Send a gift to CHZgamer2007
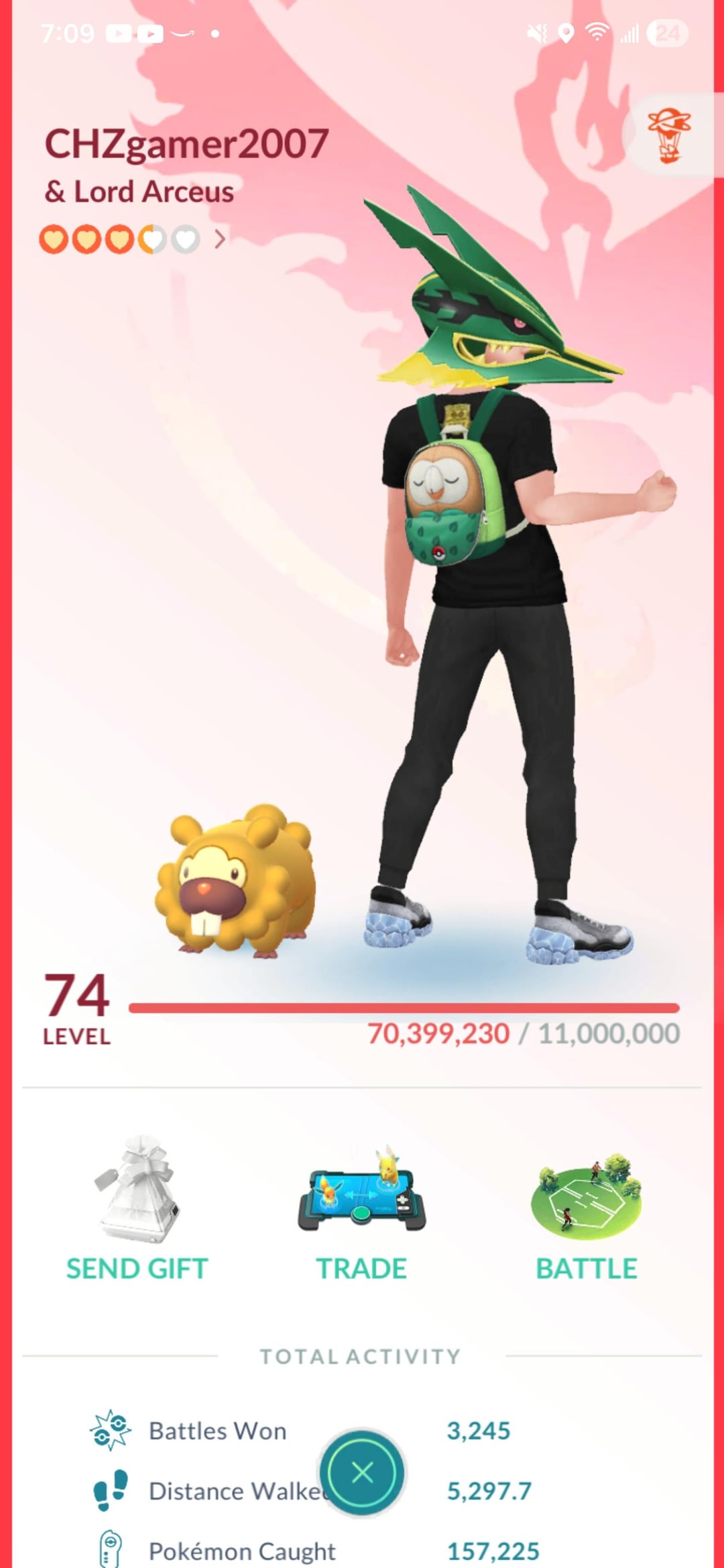Image resolution: width=724 pixels, height=1568 pixels. 137,1210
